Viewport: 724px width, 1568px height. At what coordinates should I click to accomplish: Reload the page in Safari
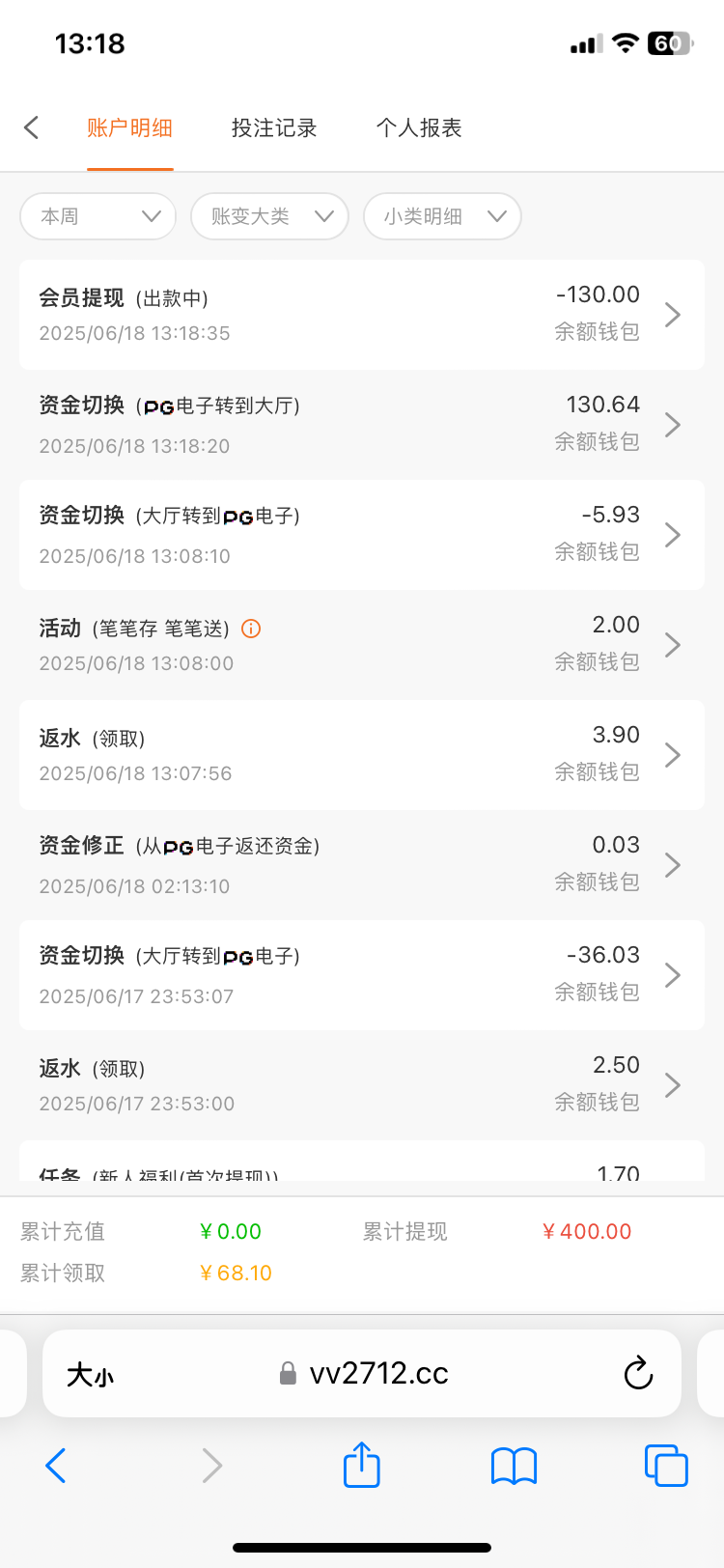coord(638,1373)
